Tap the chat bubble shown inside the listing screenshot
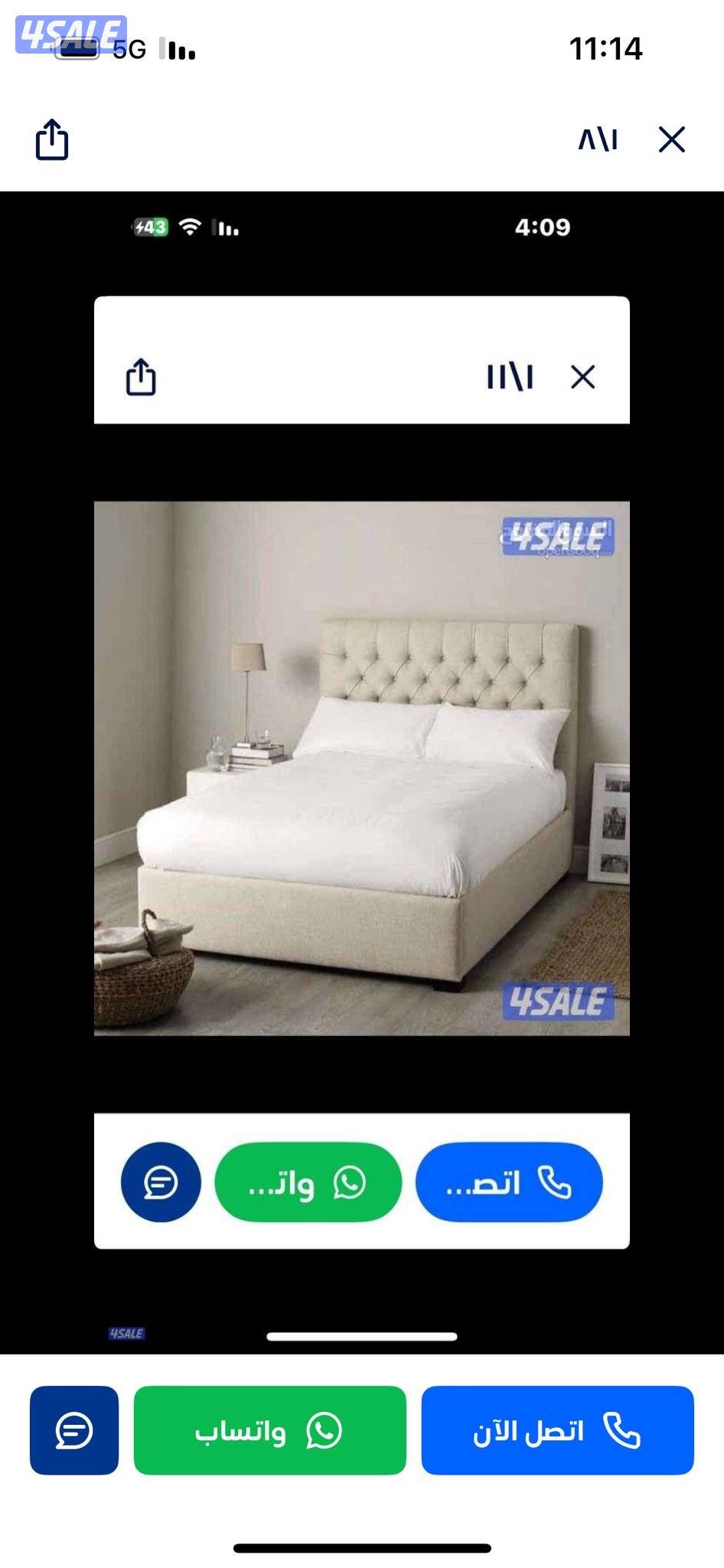724x1568 pixels. point(160,1182)
